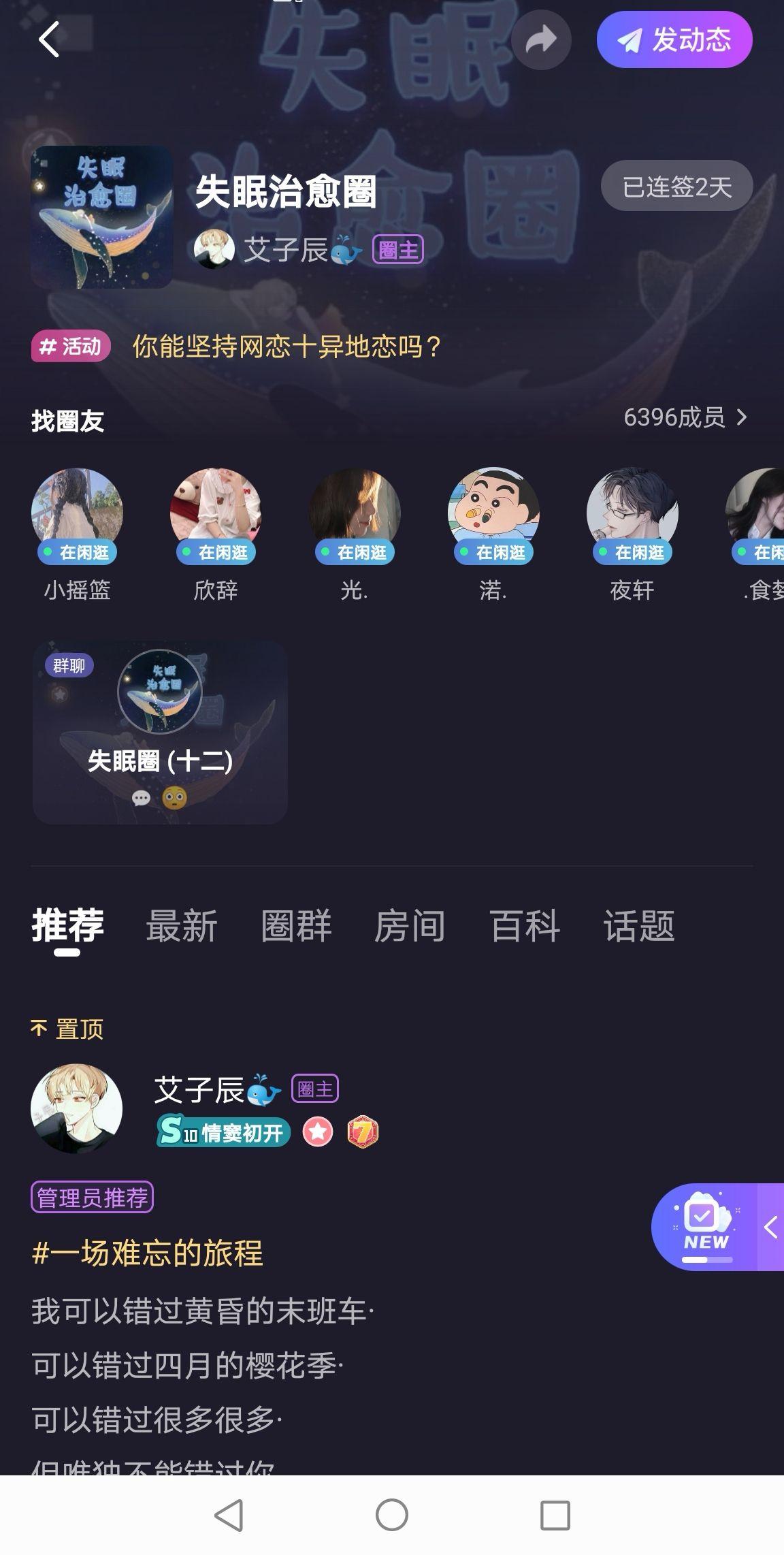Open member 夜轩's profile
The height and width of the screenshot is (1555, 784).
(x=632, y=513)
